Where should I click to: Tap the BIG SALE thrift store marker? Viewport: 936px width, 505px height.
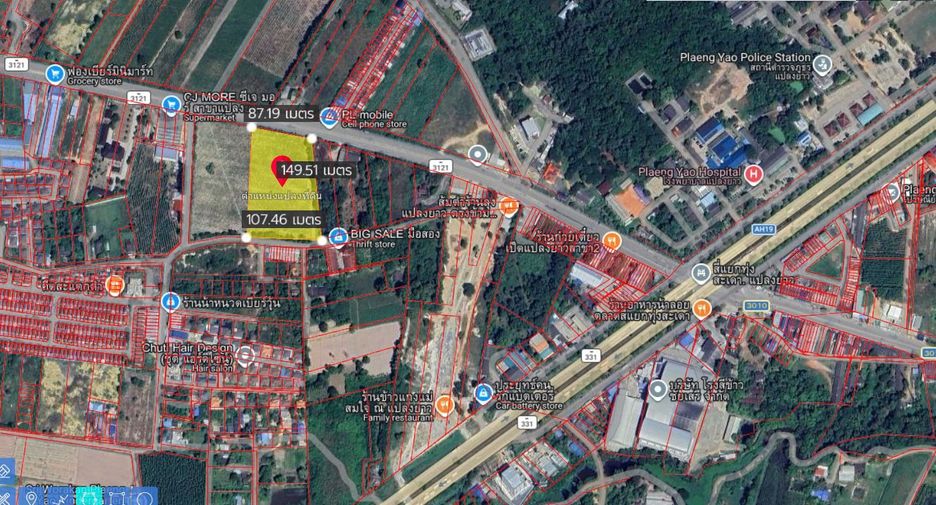338,237
